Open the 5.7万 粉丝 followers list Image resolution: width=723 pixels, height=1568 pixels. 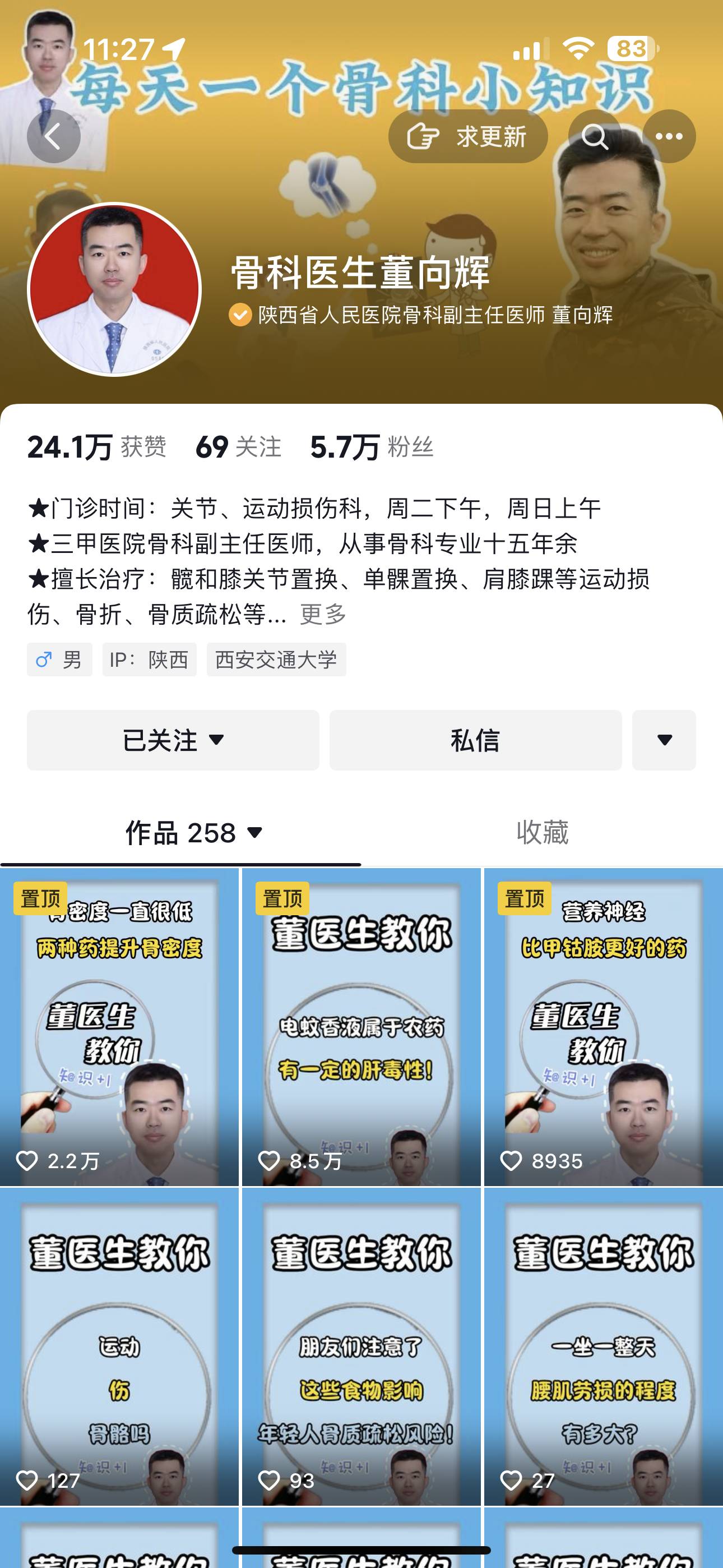pos(371,448)
